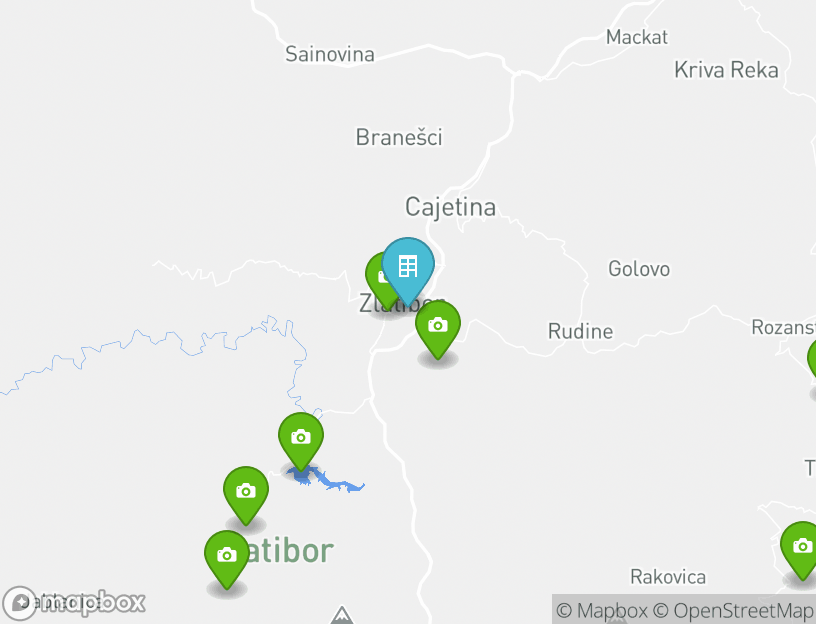This screenshot has height=624, width=816.
Task: Open the © Mapbox attribution link
Action: (602, 610)
